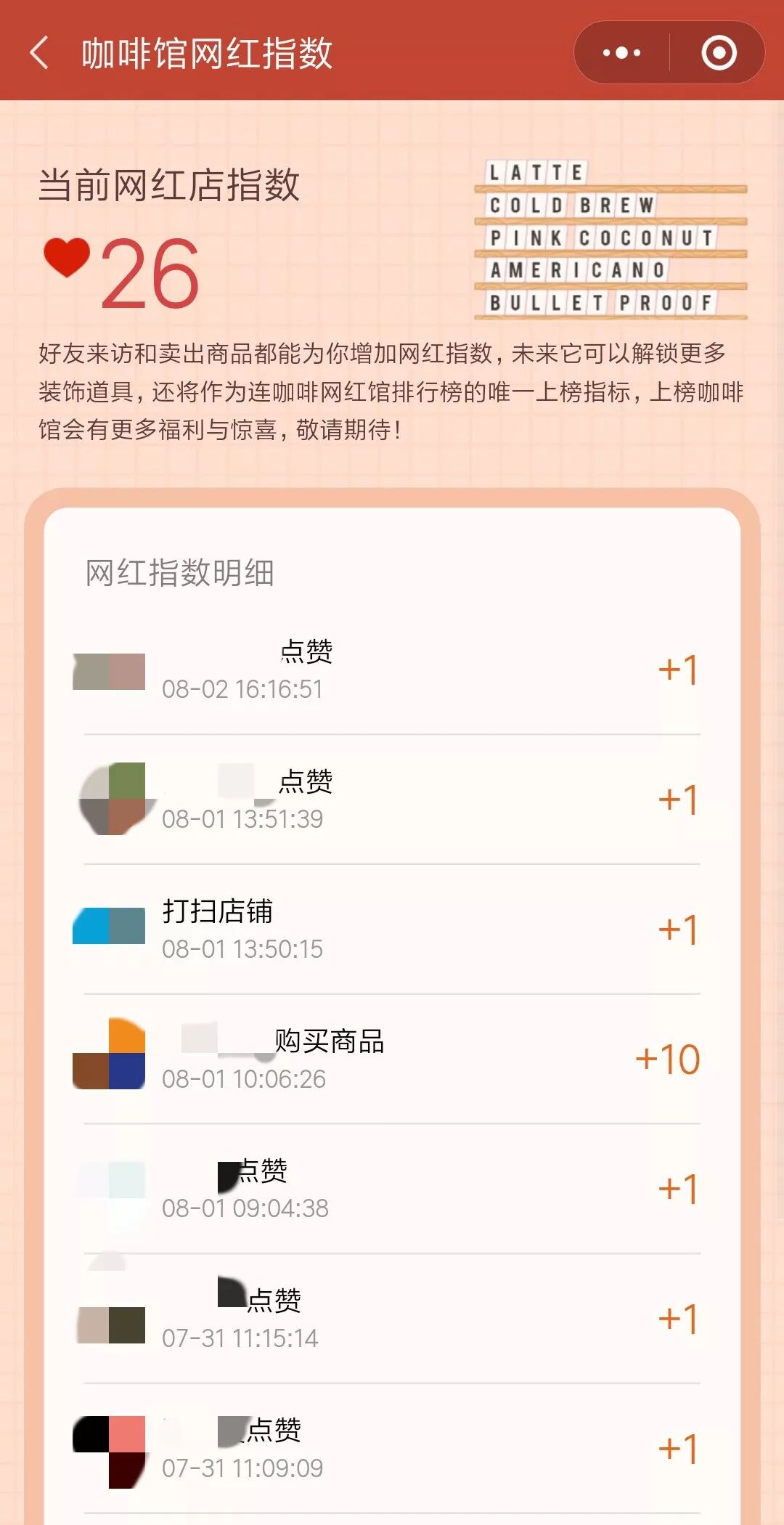
Task: Go back from the 咖啡馆网红指数 page
Action: pos(40,53)
